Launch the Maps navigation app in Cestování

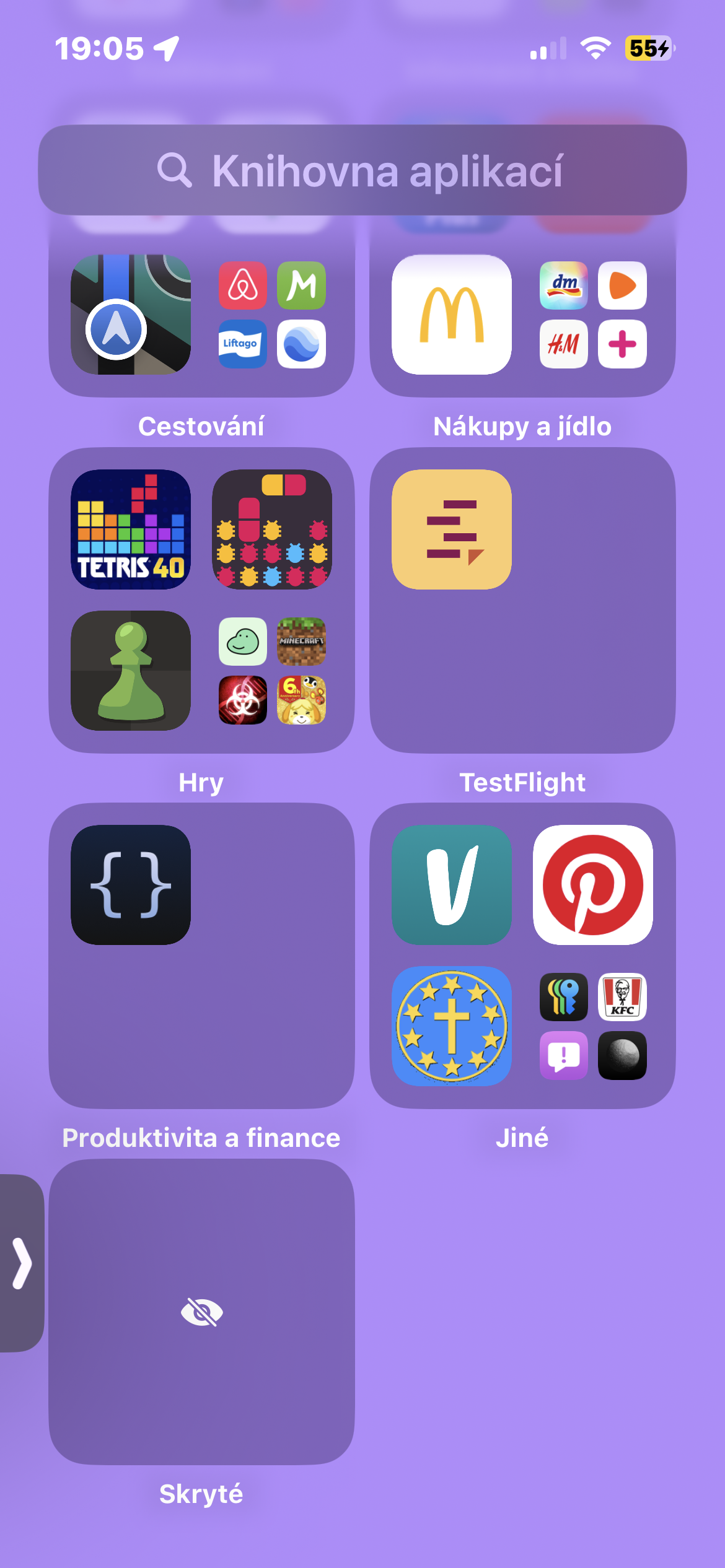click(131, 315)
